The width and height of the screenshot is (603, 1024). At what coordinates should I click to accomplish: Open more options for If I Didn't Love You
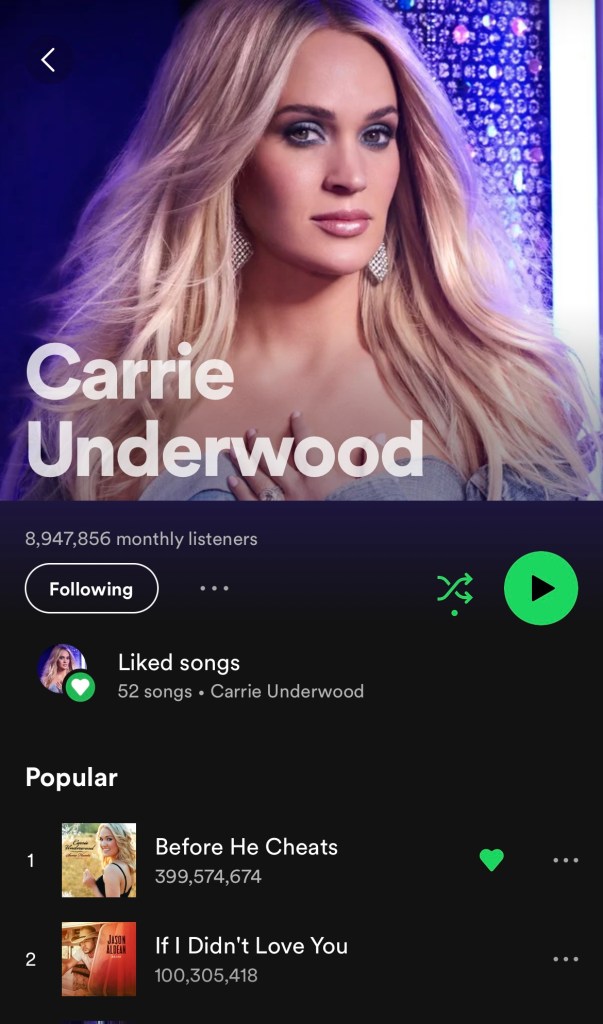[x=565, y=959]
